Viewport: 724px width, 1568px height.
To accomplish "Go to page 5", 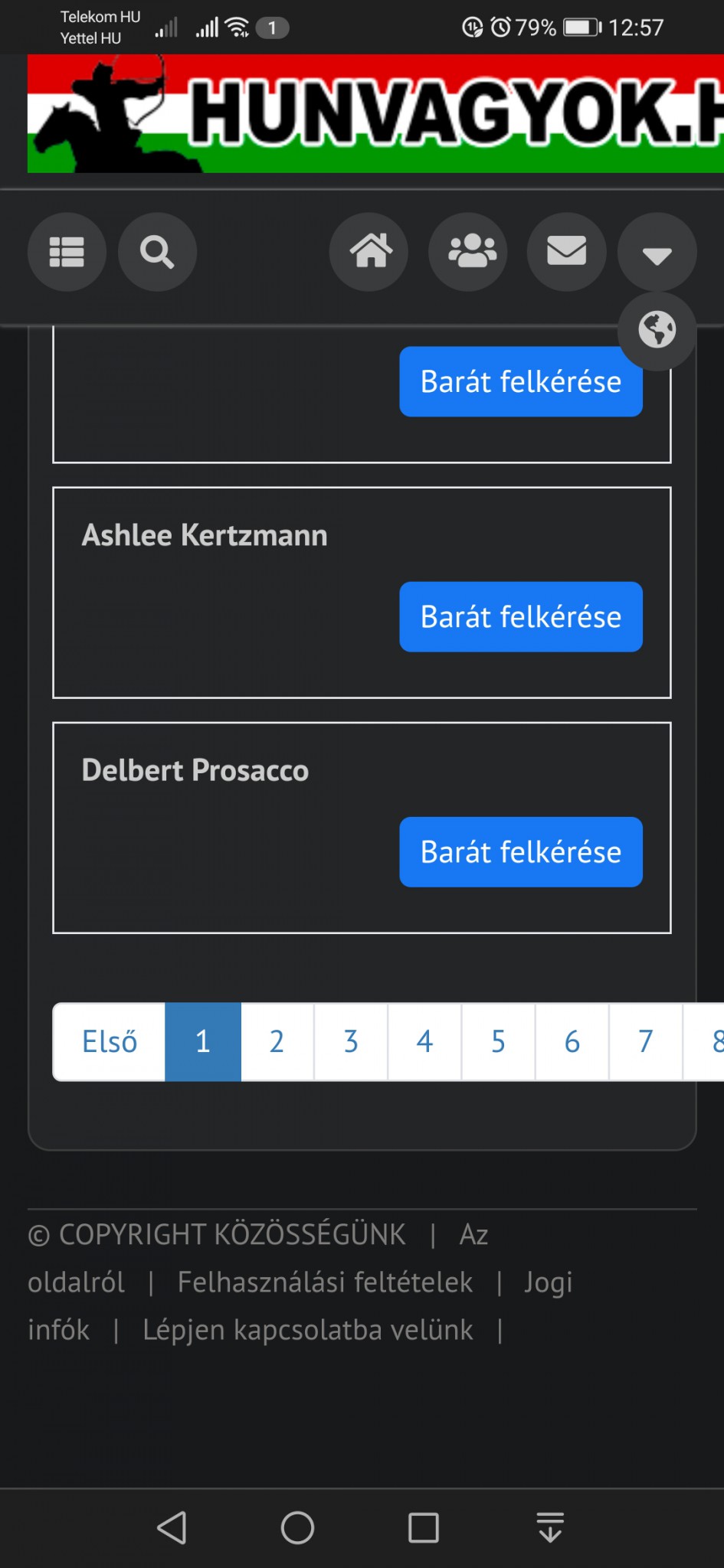I will pyautogui.click(x=498, y=1042).
